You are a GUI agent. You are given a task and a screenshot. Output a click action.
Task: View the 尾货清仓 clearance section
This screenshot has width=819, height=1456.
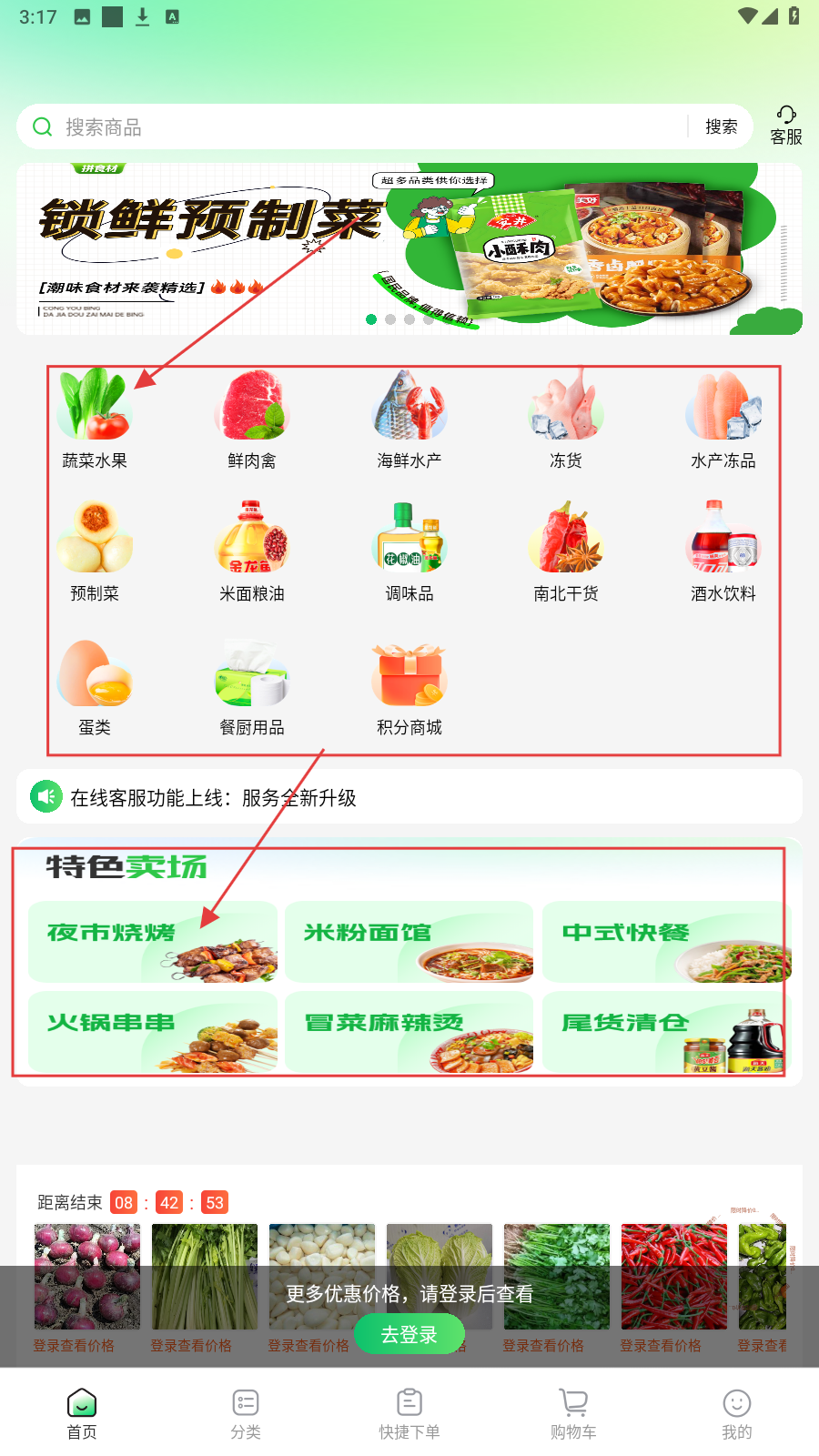(x=666, y=1033)
